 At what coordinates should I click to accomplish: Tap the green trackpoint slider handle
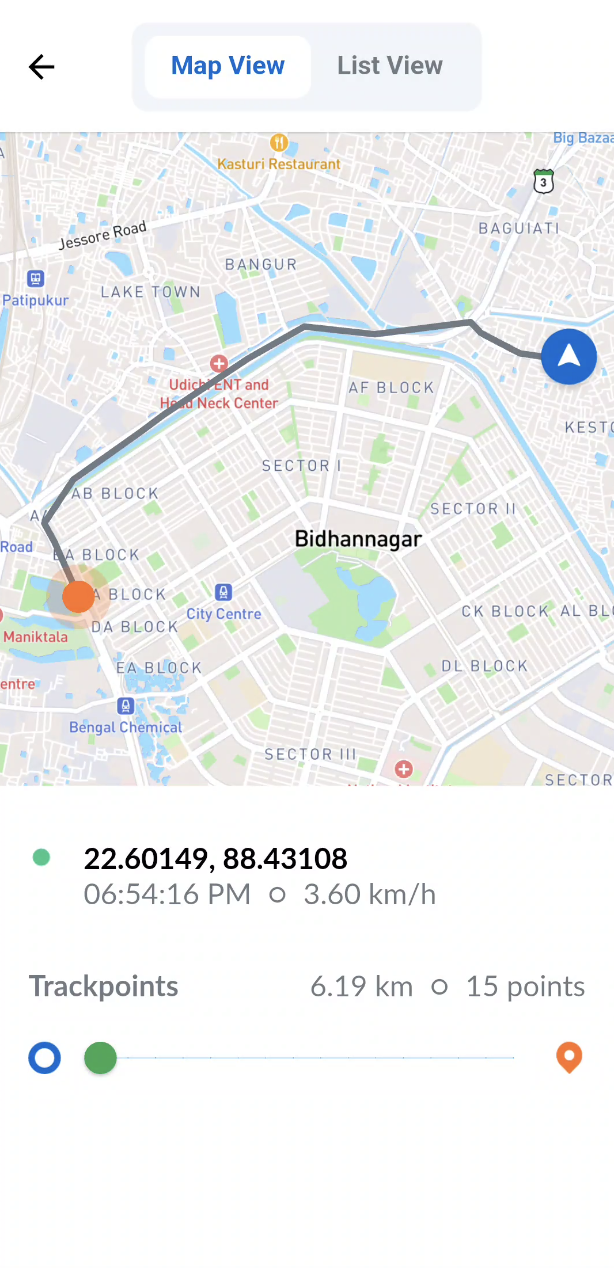point(100,1057)
